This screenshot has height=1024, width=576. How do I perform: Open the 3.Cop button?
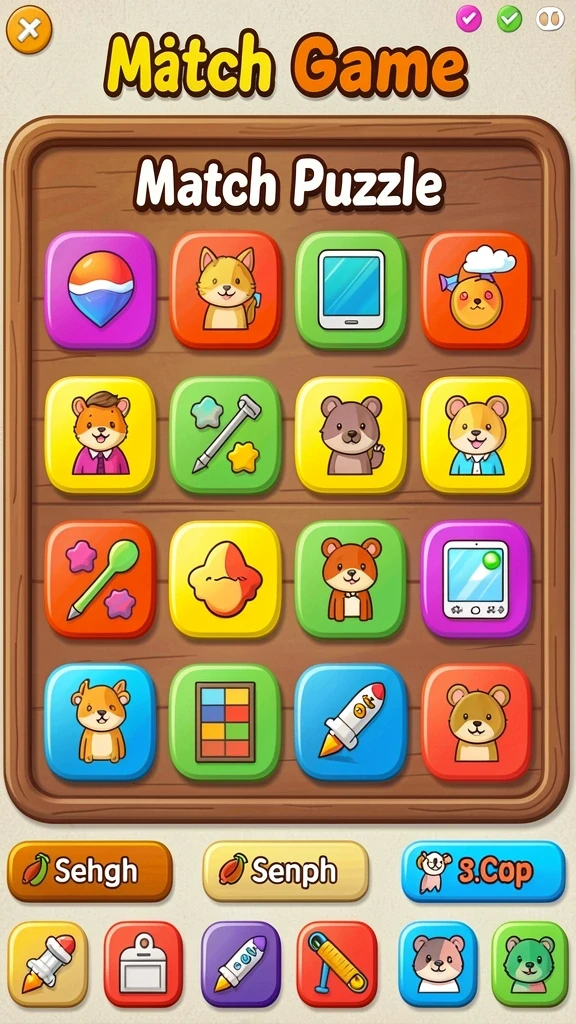point(483,871)
